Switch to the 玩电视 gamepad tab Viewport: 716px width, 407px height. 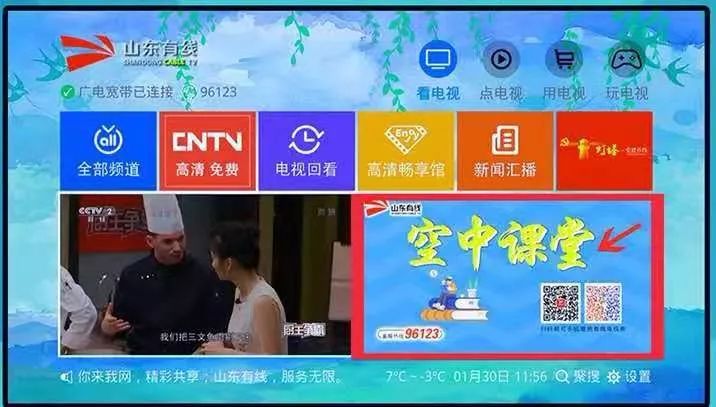(626, 69)
